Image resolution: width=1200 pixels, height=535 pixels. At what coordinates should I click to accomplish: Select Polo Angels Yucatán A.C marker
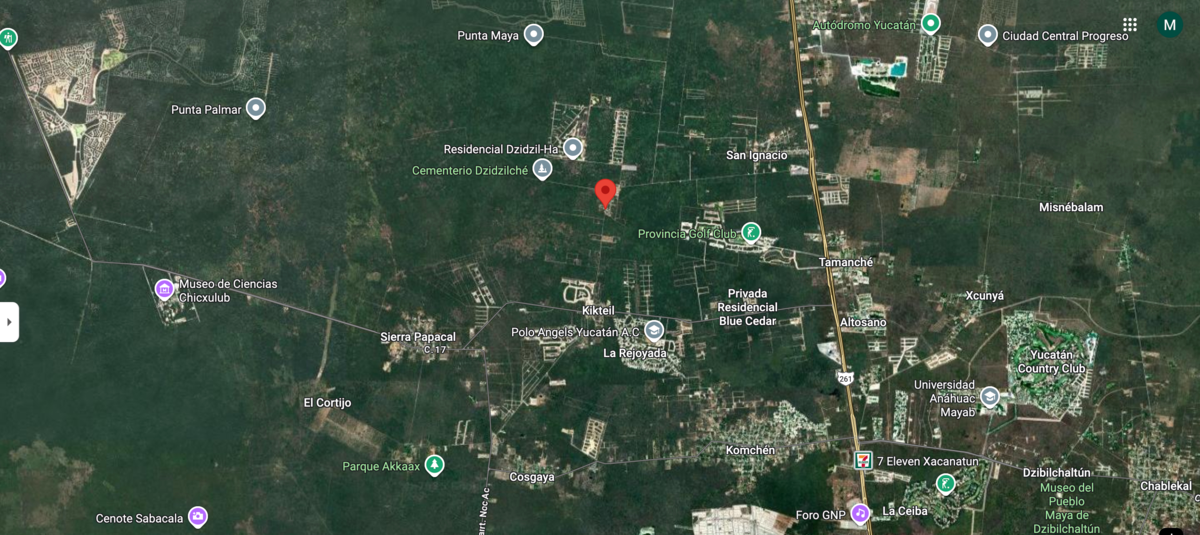pos(654,331)
